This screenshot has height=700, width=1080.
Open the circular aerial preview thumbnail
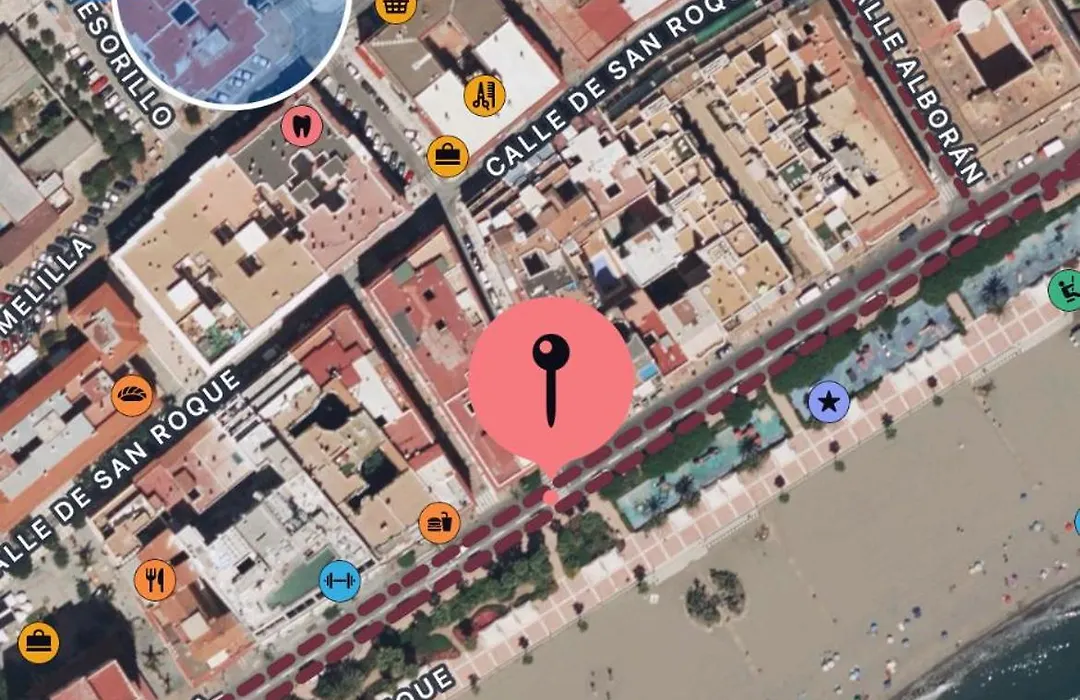[x=232, y=40]
